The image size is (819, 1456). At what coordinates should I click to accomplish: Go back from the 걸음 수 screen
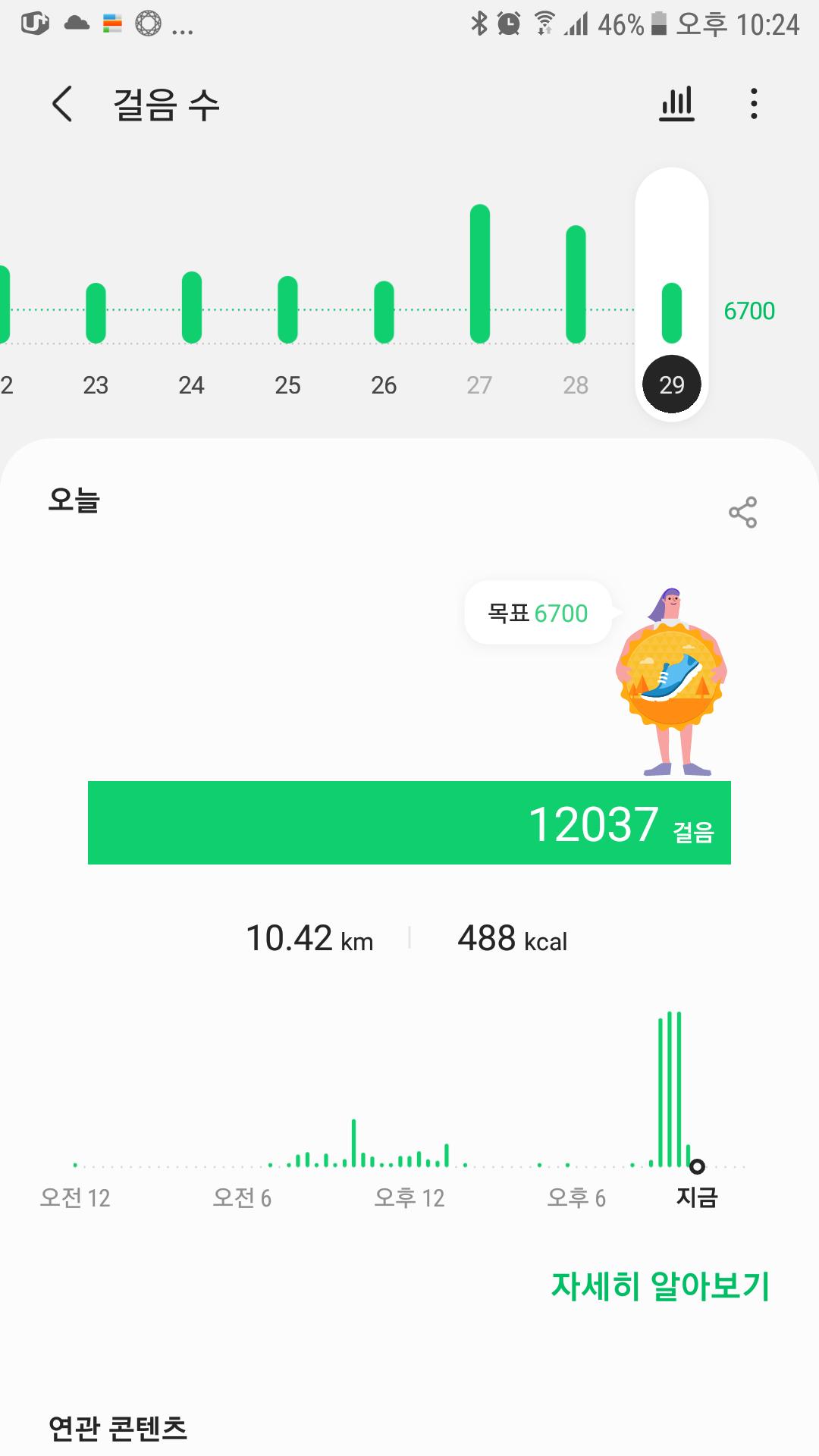(x=62, y=104)
